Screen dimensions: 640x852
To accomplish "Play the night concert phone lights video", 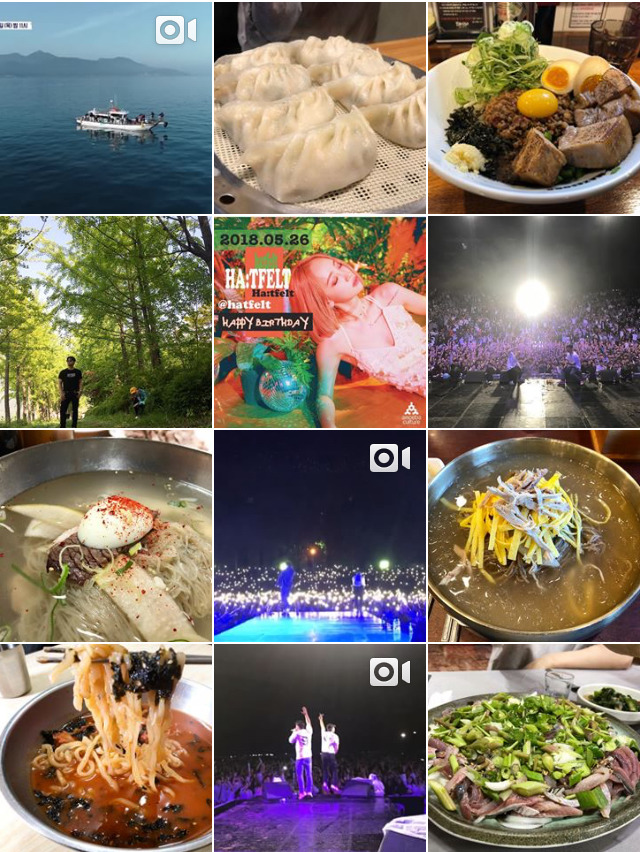I will [320, 536].
